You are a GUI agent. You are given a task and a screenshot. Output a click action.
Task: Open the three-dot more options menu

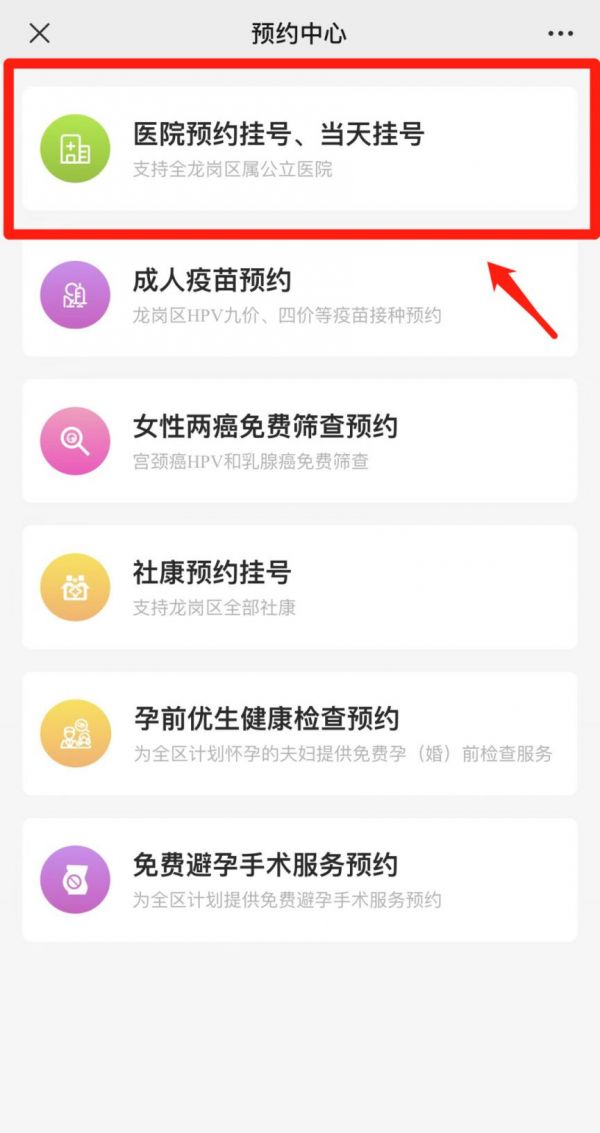pos(560,33)
